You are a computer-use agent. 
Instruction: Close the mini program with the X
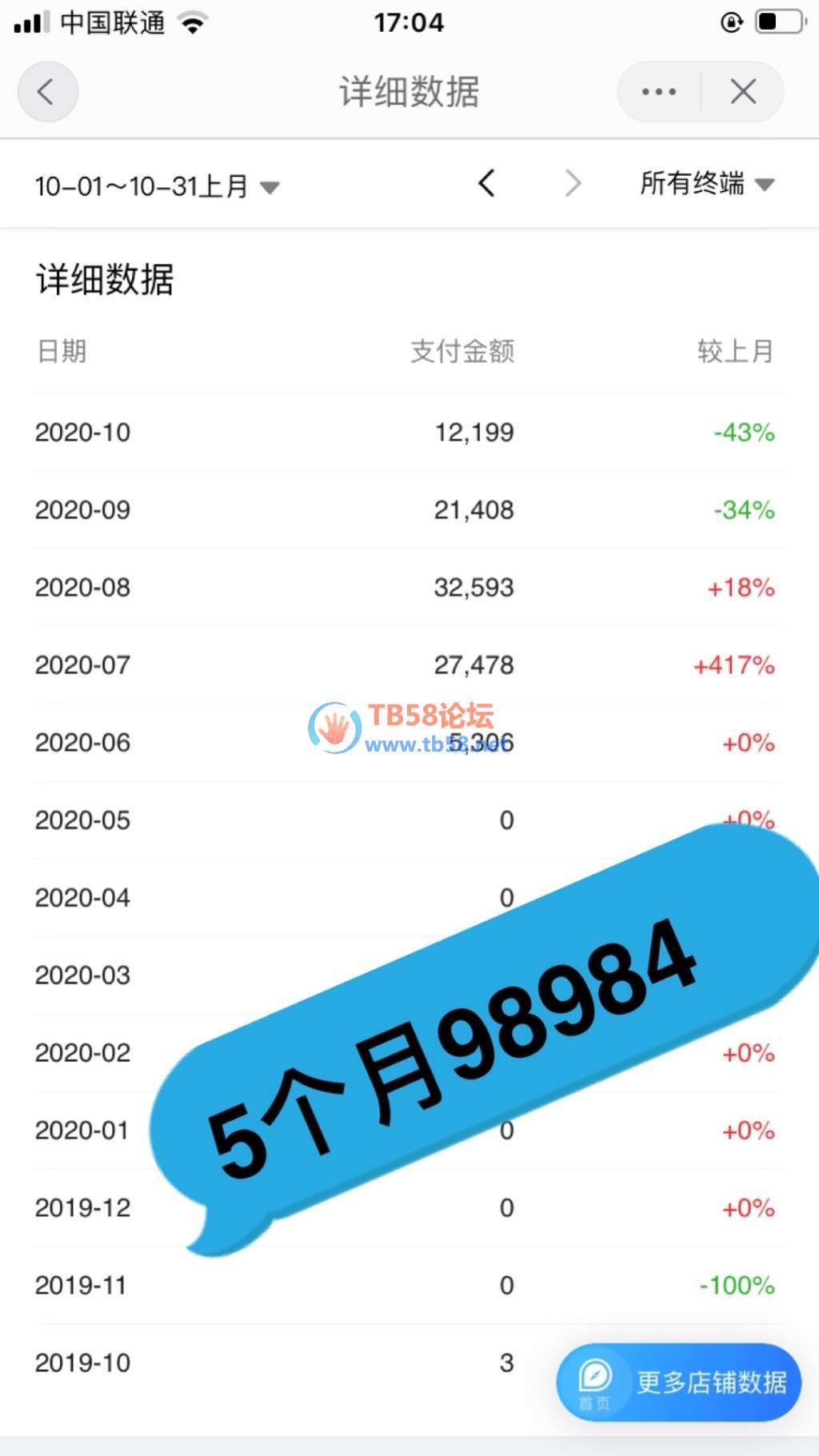click(x=743, y=92)
